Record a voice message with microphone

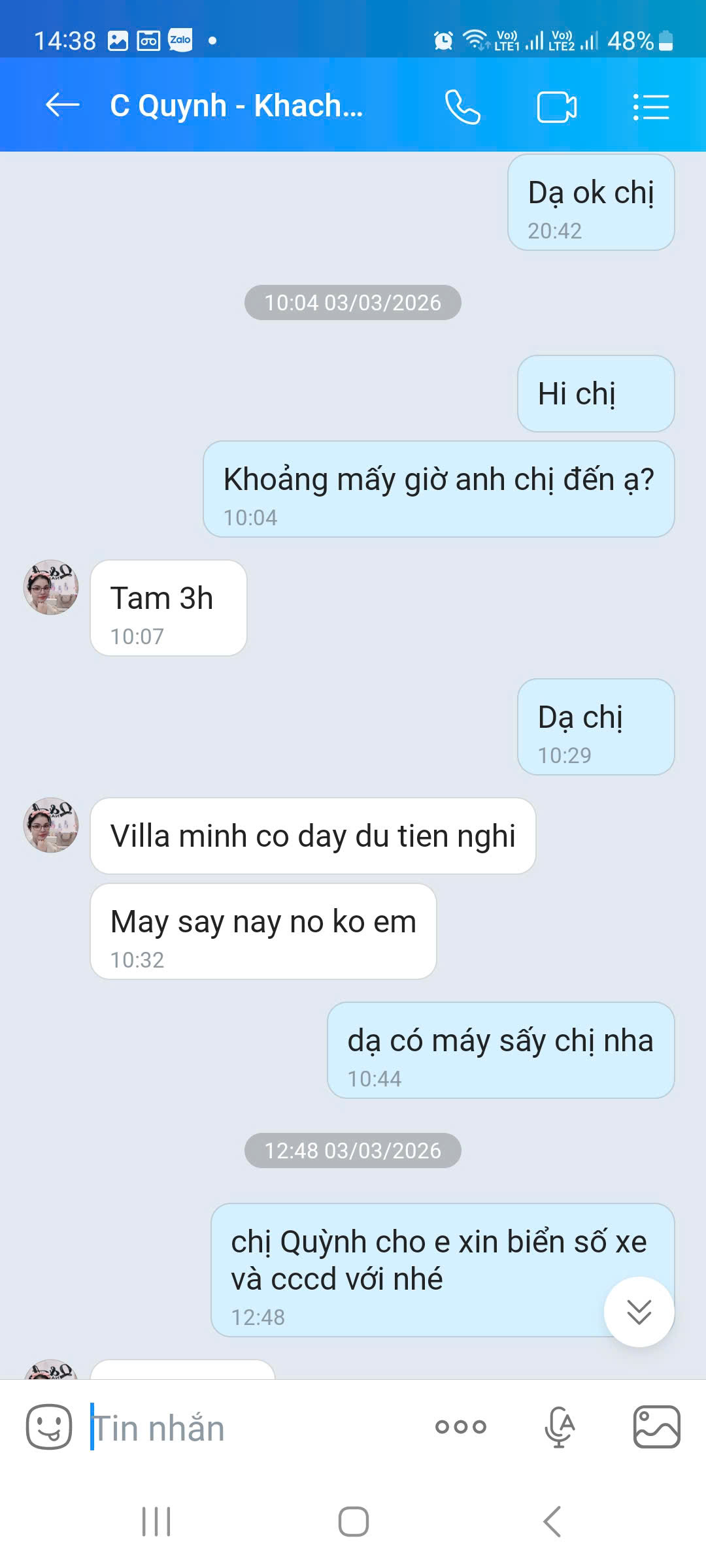coord(560,1427)
